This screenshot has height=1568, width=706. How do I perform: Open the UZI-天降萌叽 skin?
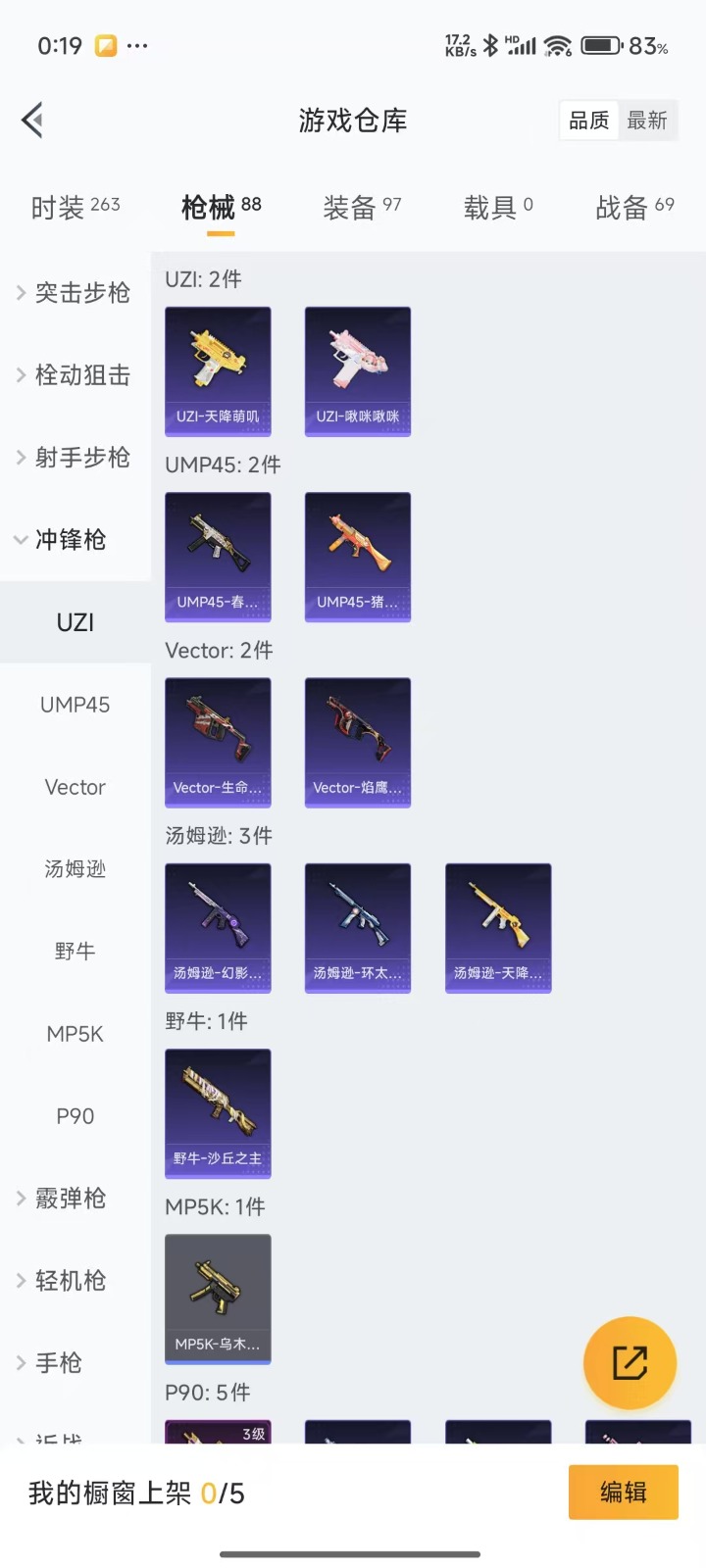[218, 370]
